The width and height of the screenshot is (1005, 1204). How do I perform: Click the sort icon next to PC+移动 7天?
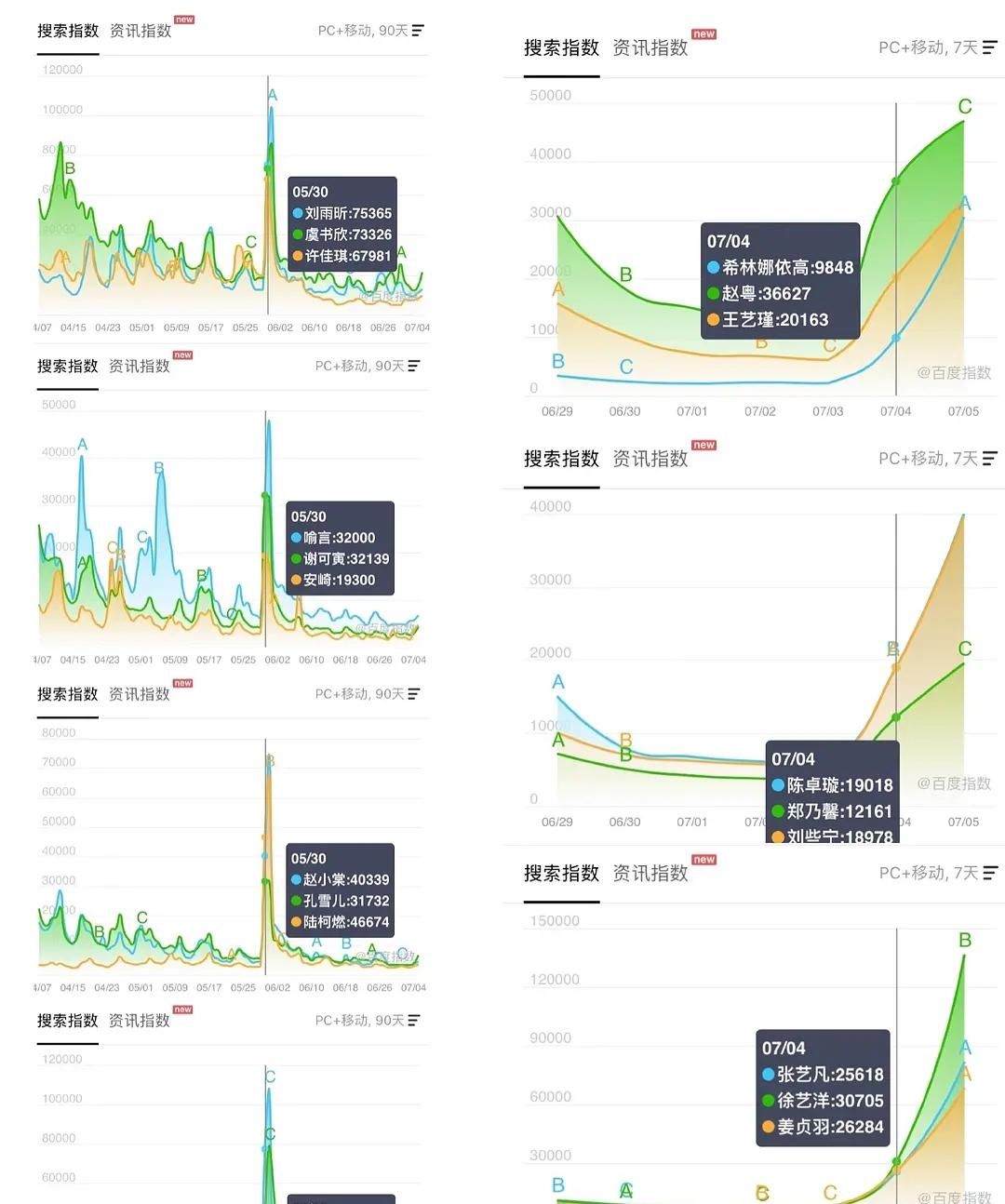point(989,47)
